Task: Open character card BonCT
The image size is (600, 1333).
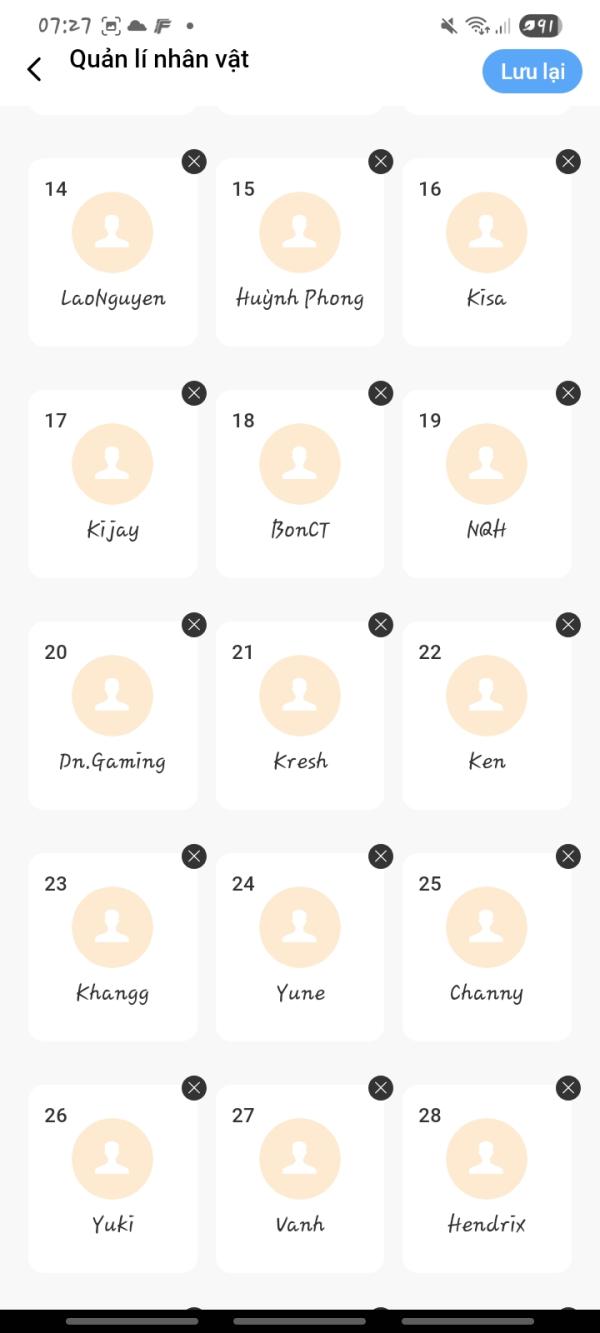Action: 299,484
